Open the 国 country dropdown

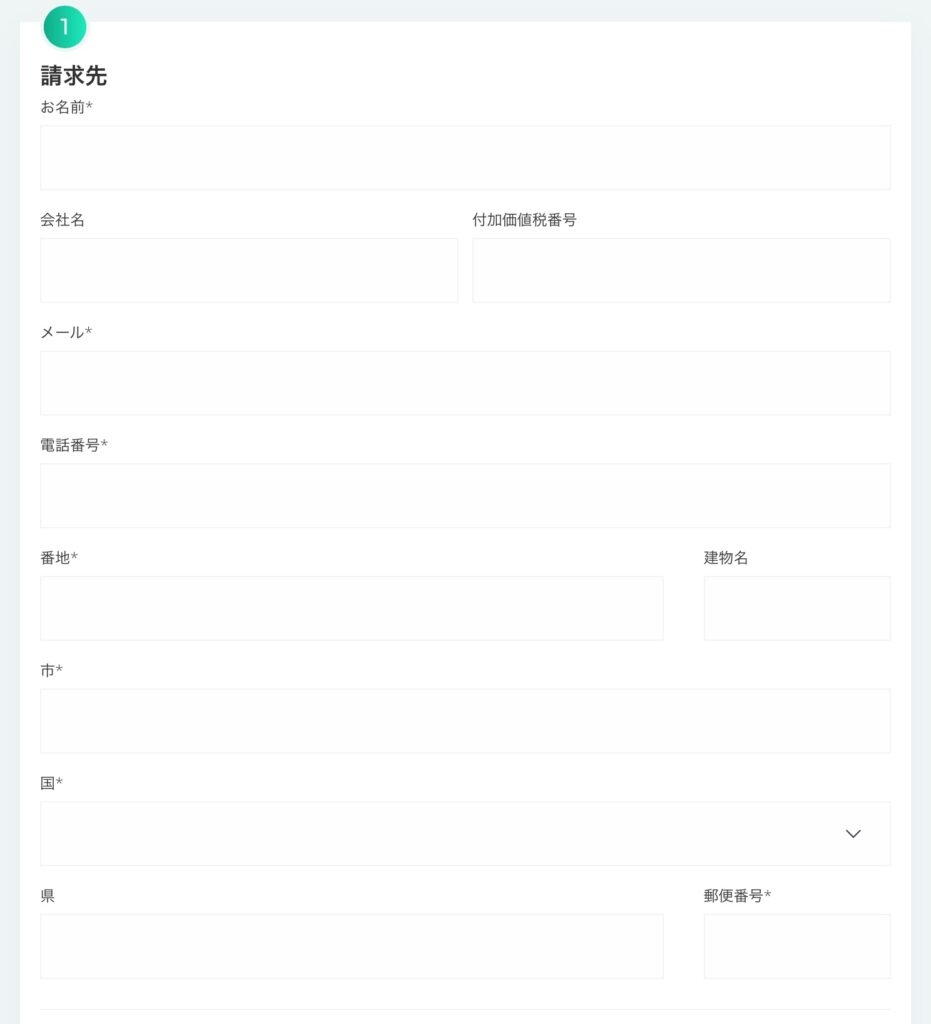click(x=465, y=834)
